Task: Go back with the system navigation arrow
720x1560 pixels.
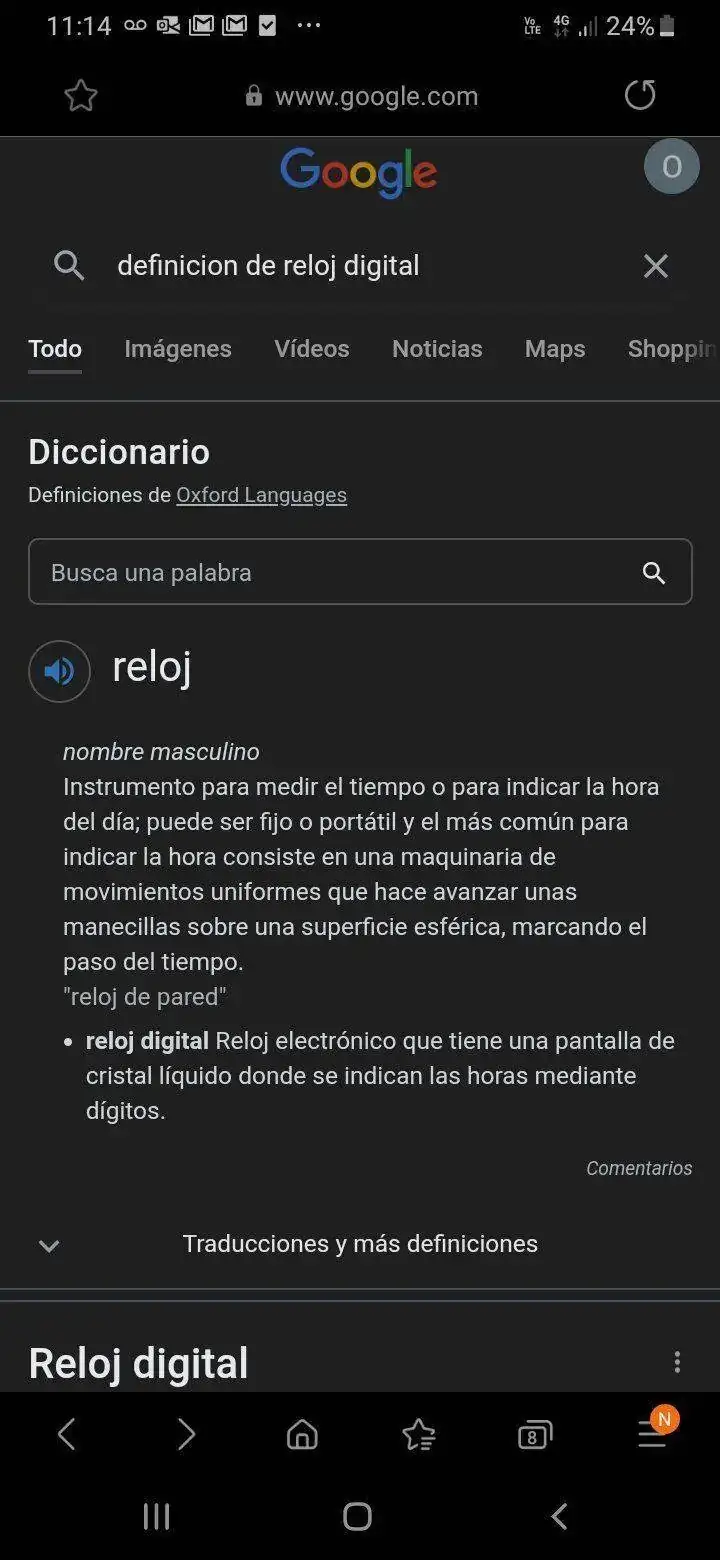Action: click(560, 1516)
